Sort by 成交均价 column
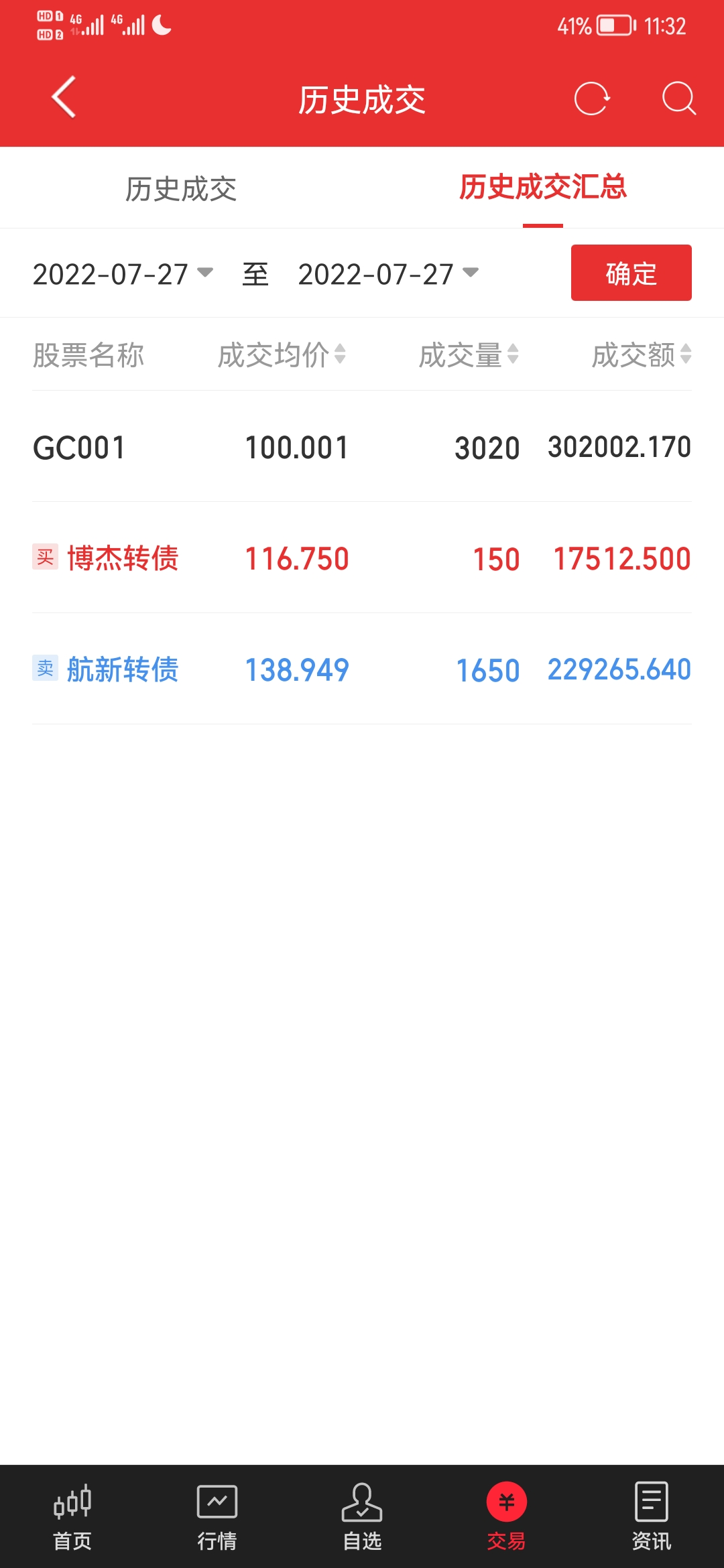The image size is (724, 1568). (x=282, y=354)
